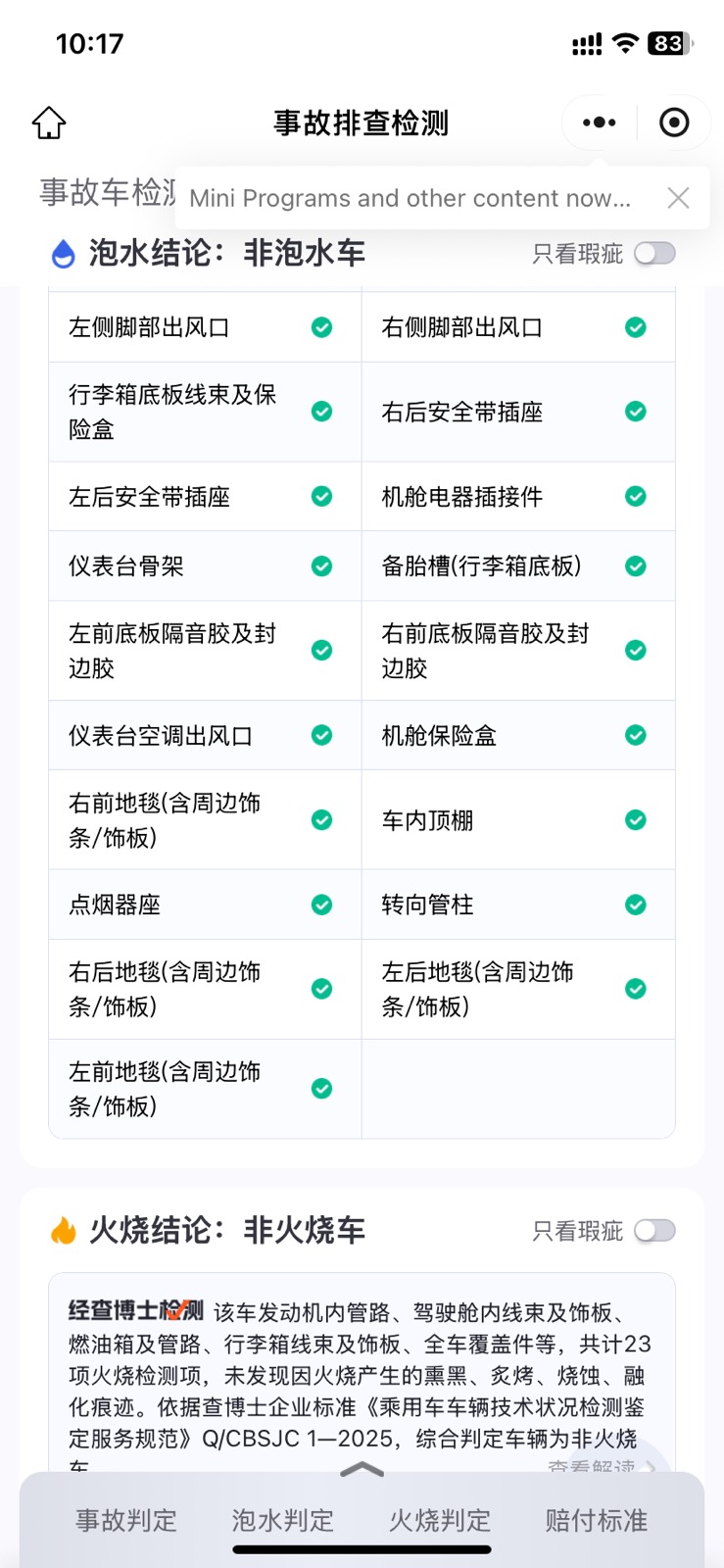Screen dimensions: 724x1568
Task: Jump to the 火烧判定 tab
Action: (440, 1521)
